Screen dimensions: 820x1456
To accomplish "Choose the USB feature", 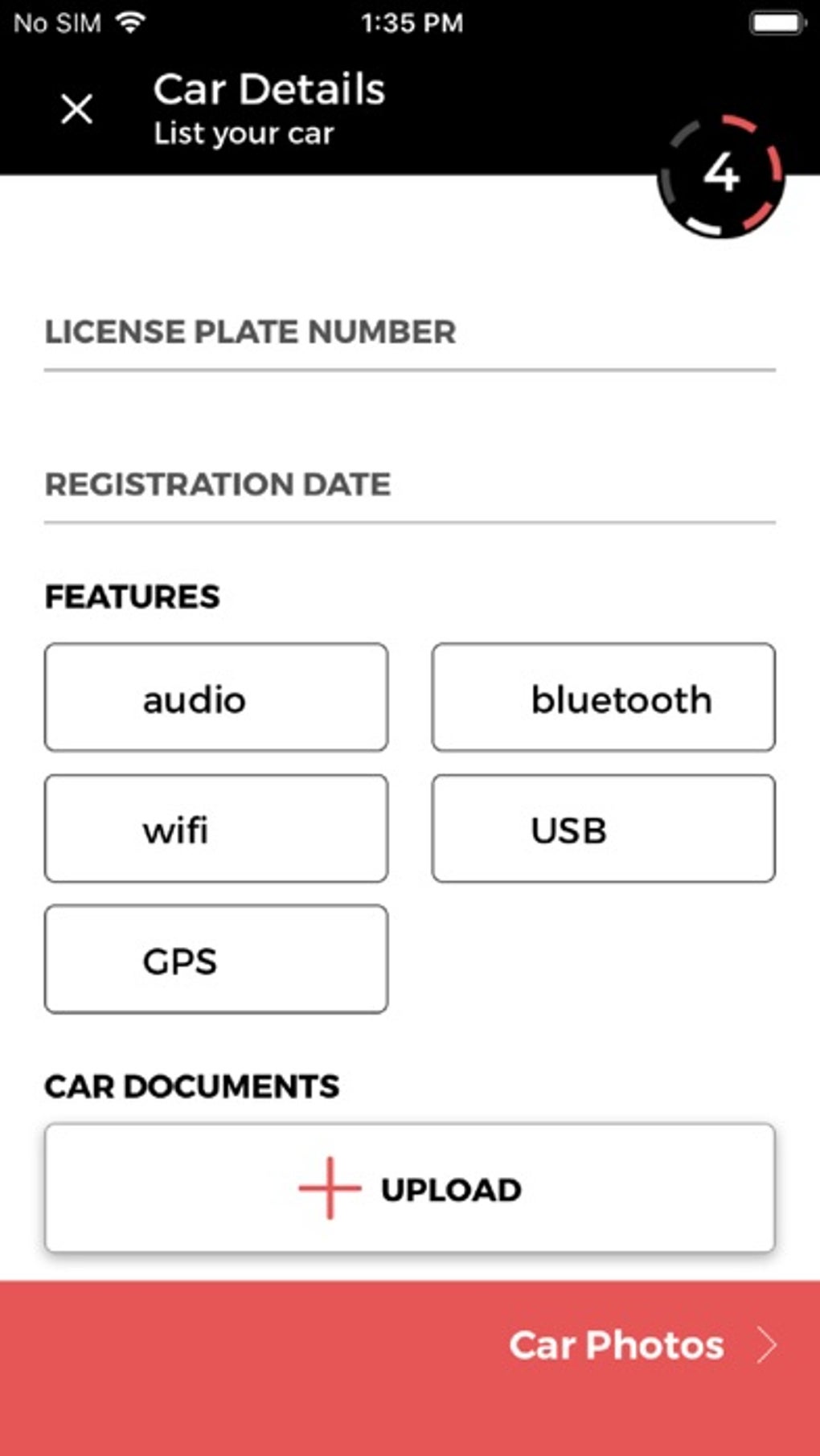I will pyautogui.click(x=603, y=829).
